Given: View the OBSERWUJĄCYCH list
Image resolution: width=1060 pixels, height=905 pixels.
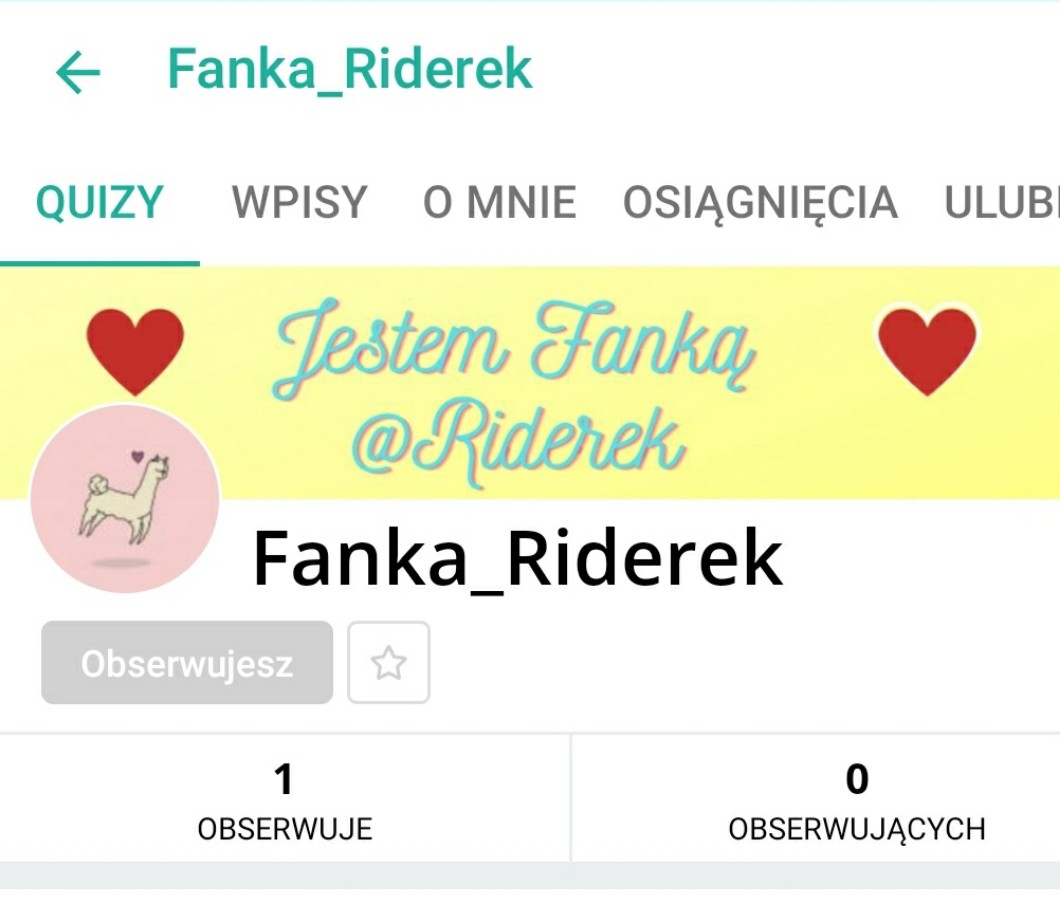Looking at the screenshot, I should click(x=856, y=800).
